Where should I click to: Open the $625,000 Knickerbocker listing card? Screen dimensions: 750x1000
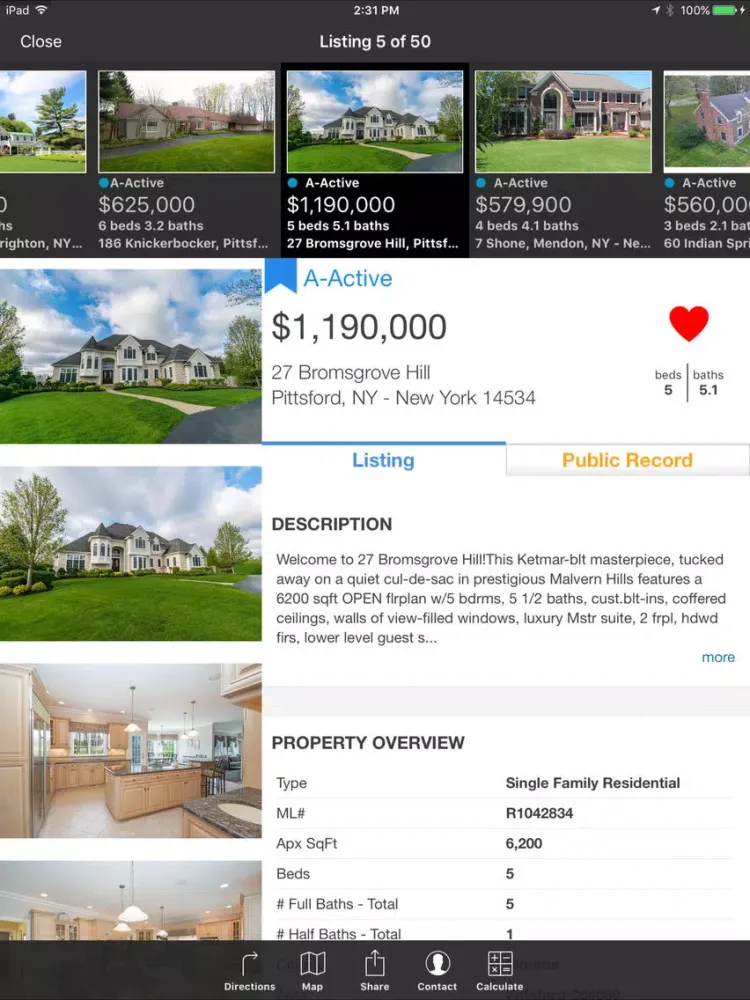tap(186, 160)
